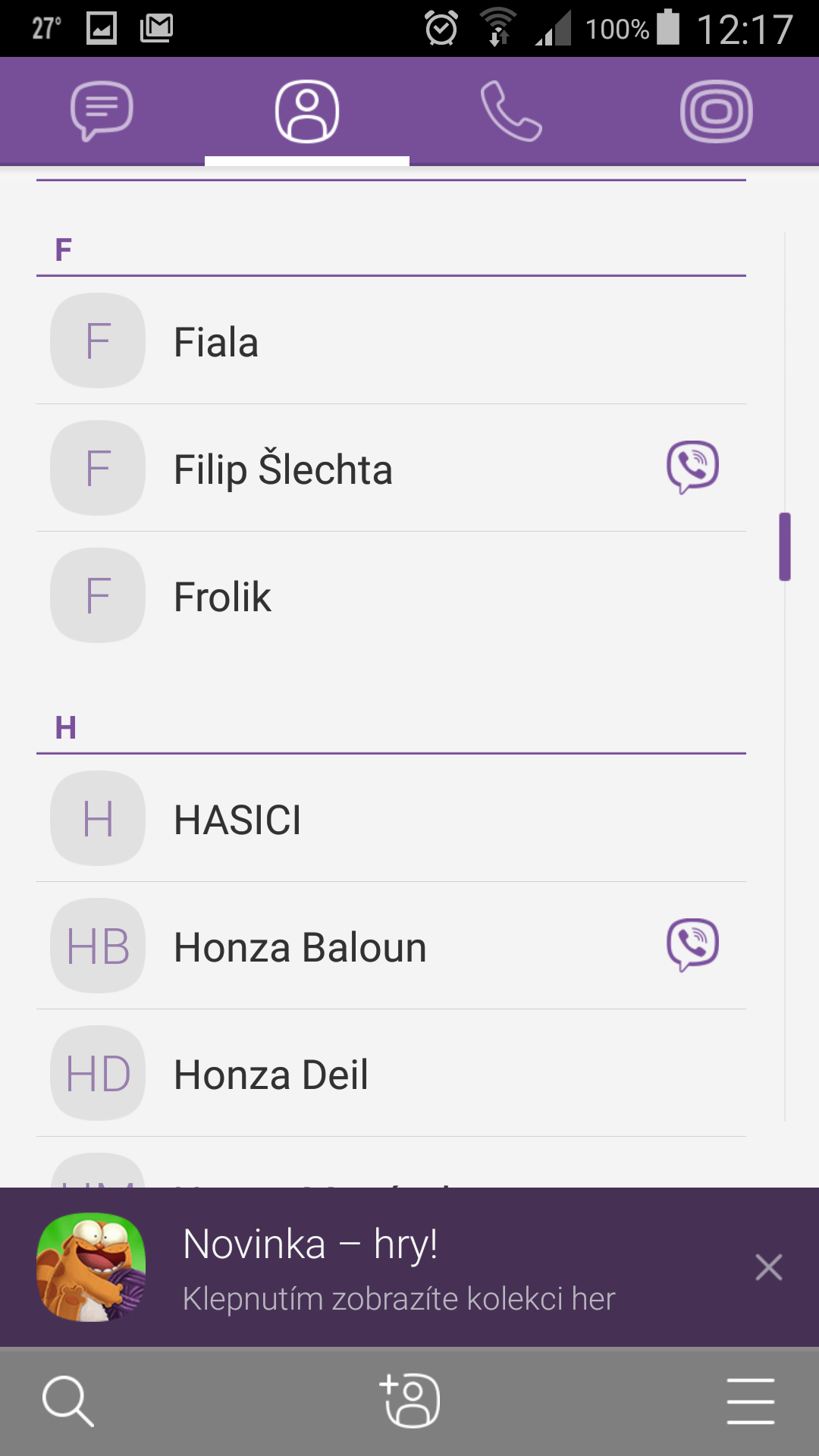819x1456 pixels.
Task: Open the hamburger menu
Action: pyautogui.click(x=751, y=1401)
